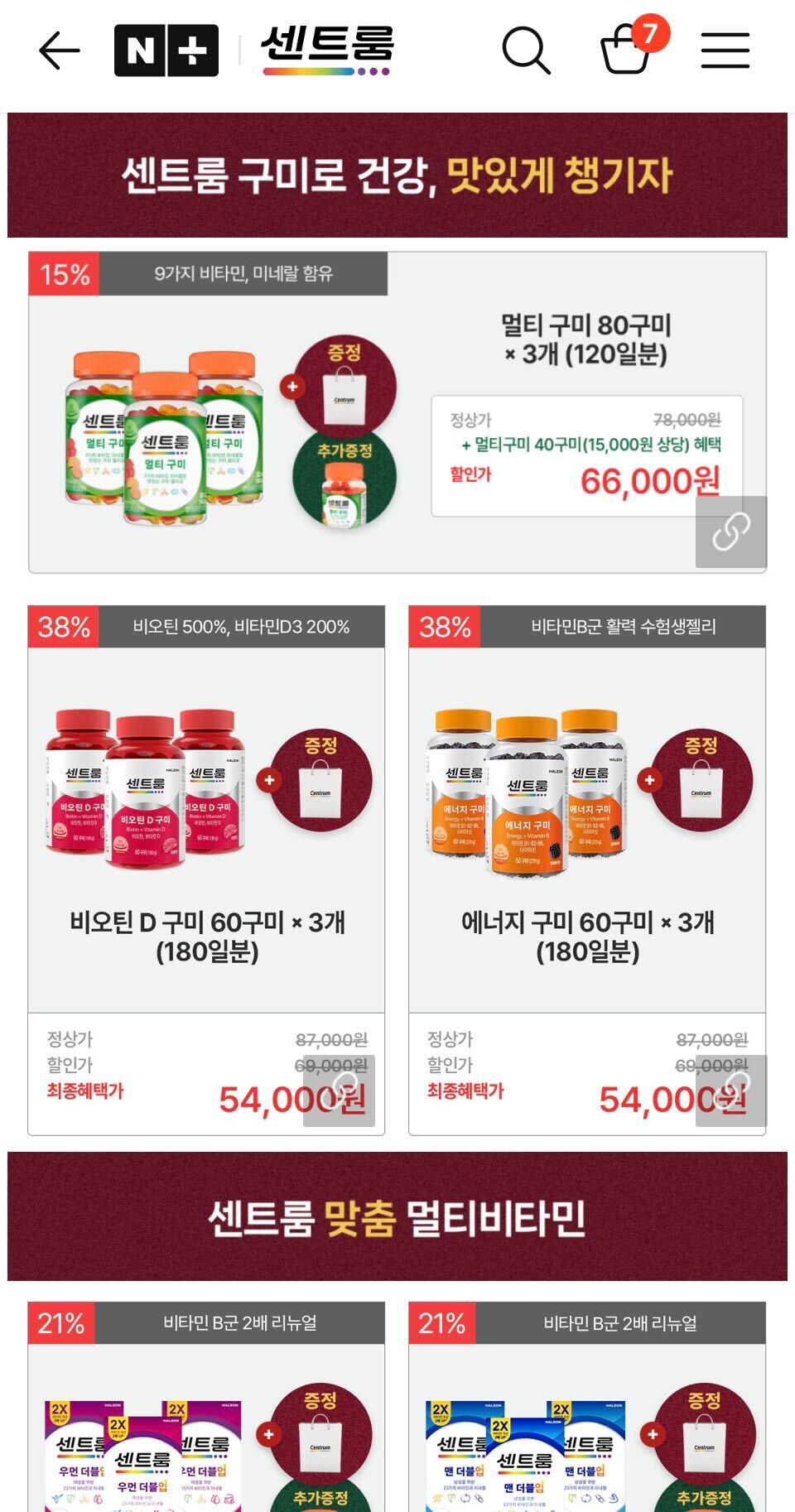
Task: Go back to the previous page
Action: [60, 51]
